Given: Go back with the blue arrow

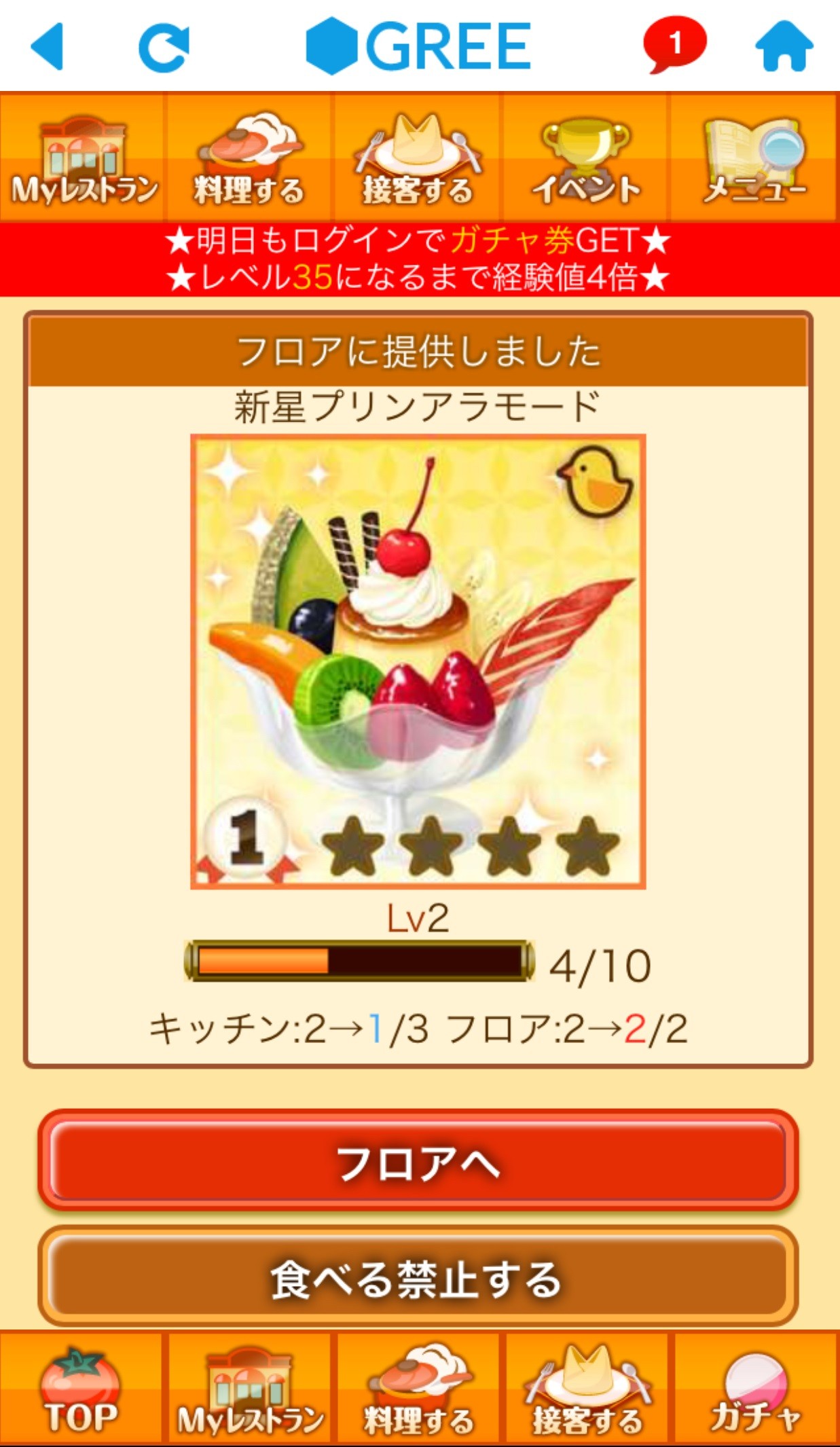Looking at the screenshot, I should pyautogui.click(x=48, y=46).
